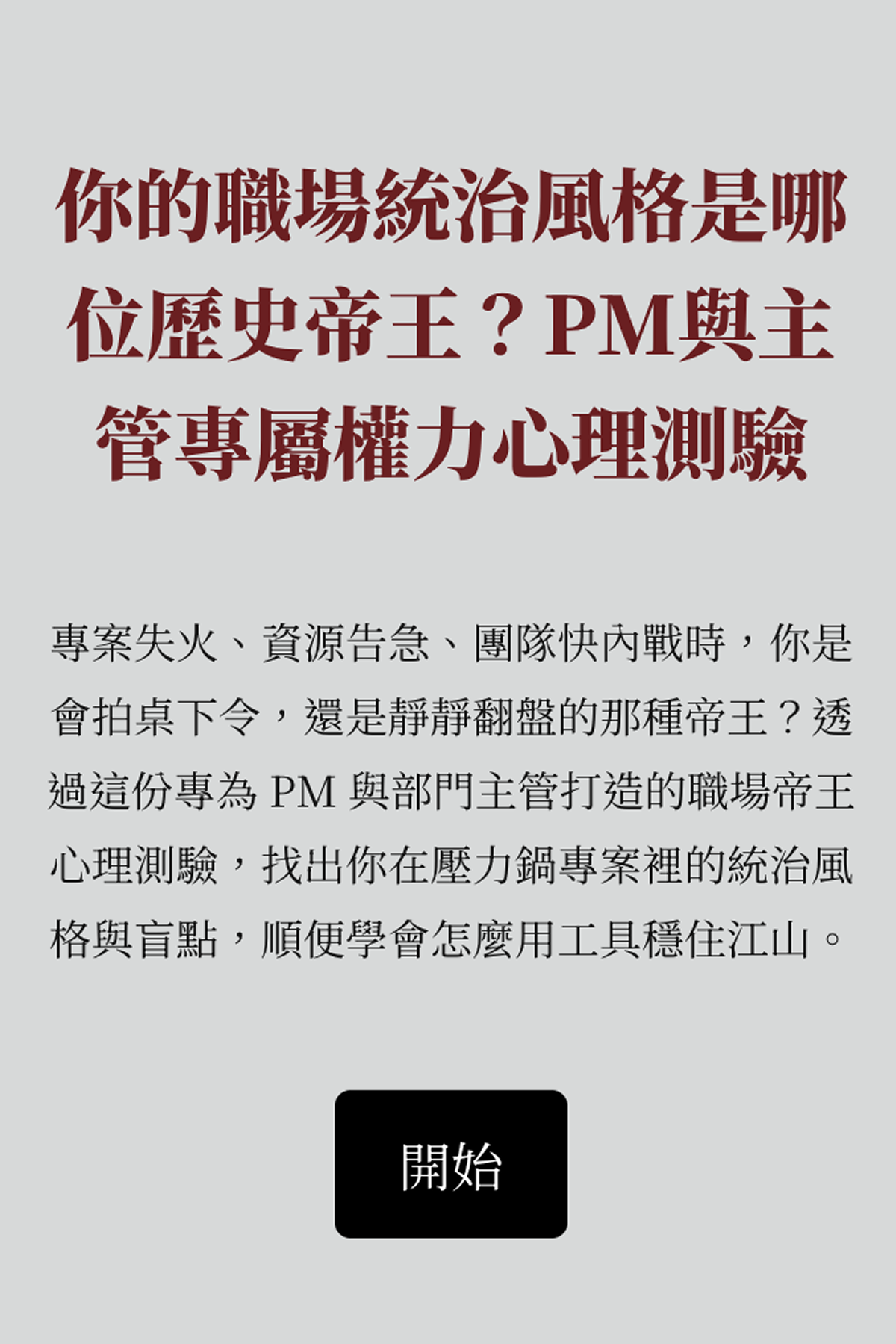Tap the 開始 button to start the quiz
The image size is (896, 1344).
pyautogui.click(x=450, y=1164)
